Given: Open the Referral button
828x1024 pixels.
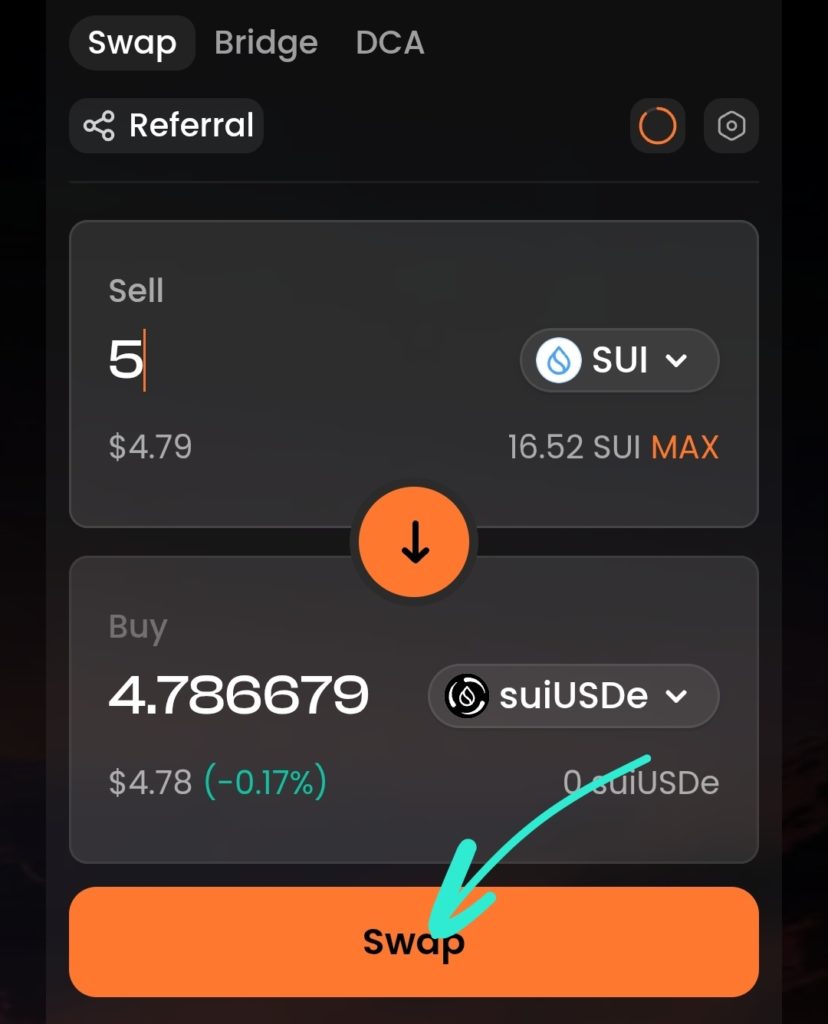Looking at the screenshot, I should pyautogui.click(x=167, y=126).
